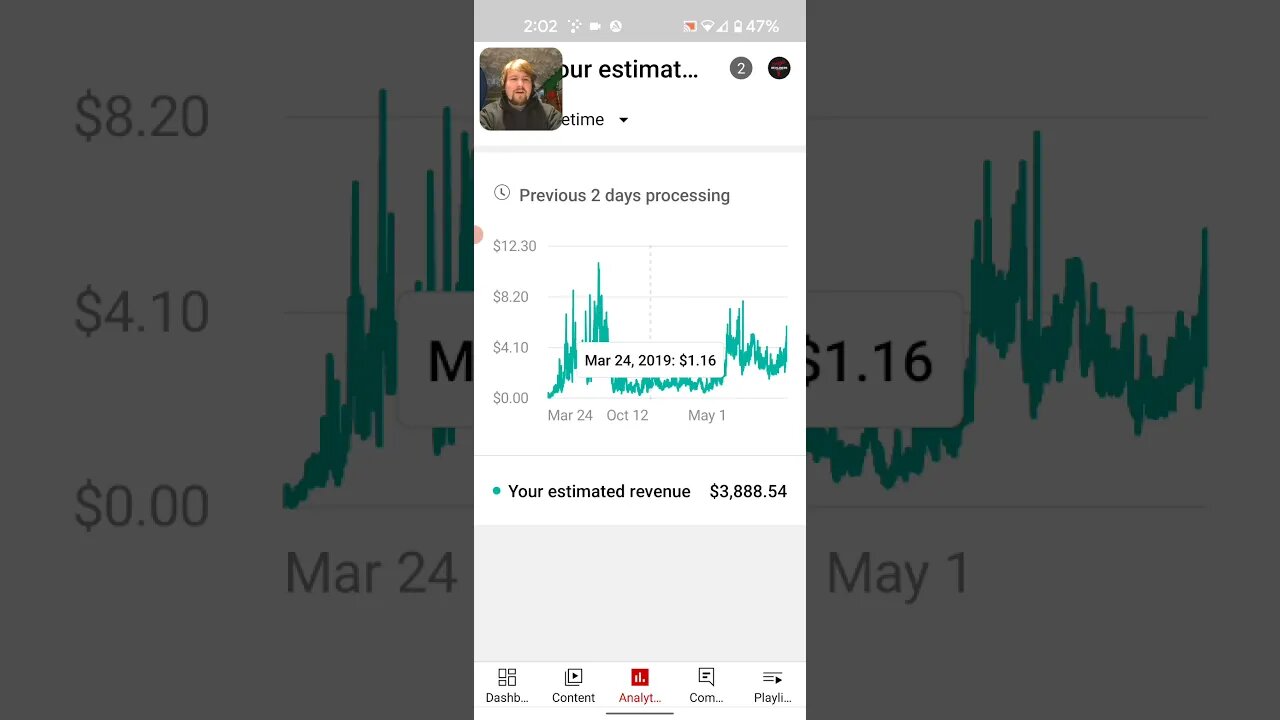
Task: Open the channel account avatar
Action: pos(779,68)
